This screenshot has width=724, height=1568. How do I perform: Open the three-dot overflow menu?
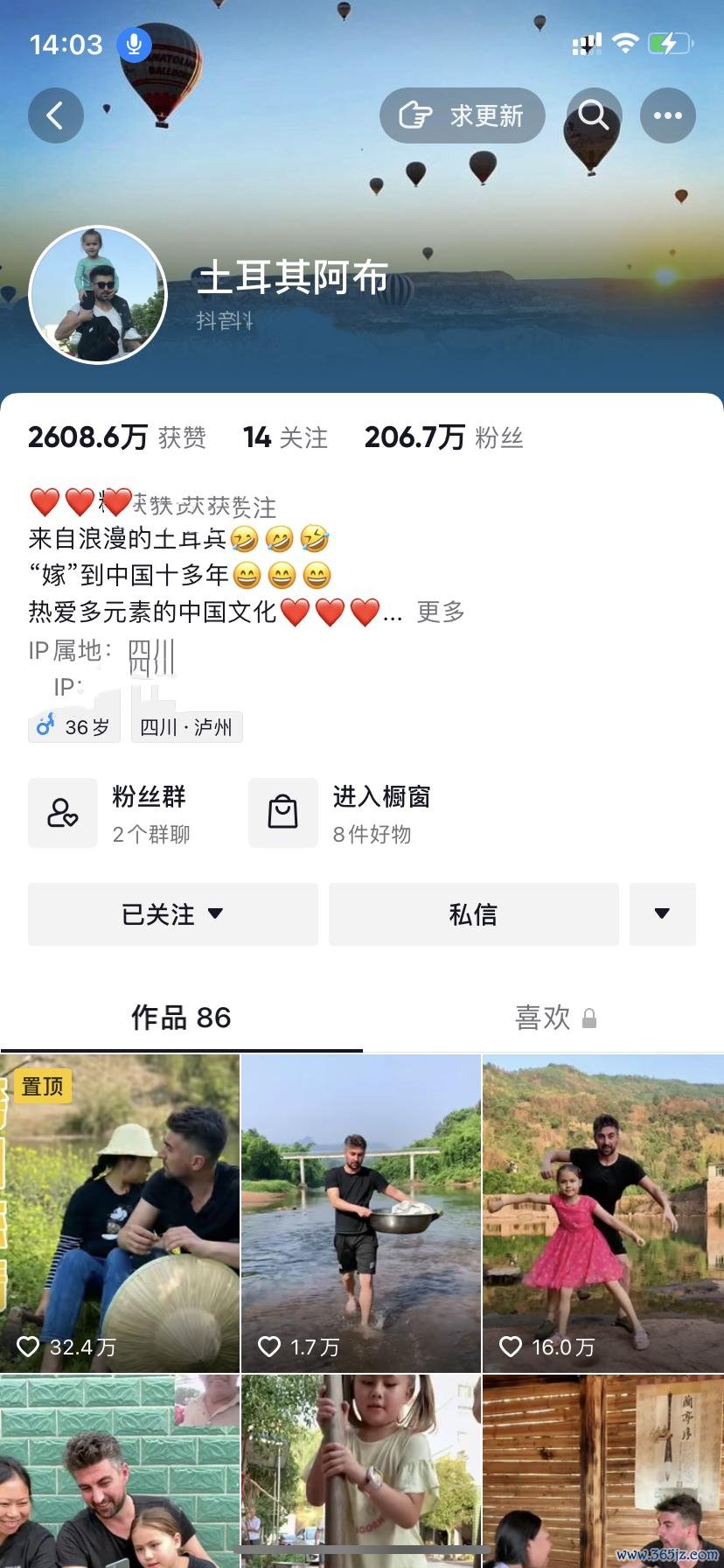667,115
